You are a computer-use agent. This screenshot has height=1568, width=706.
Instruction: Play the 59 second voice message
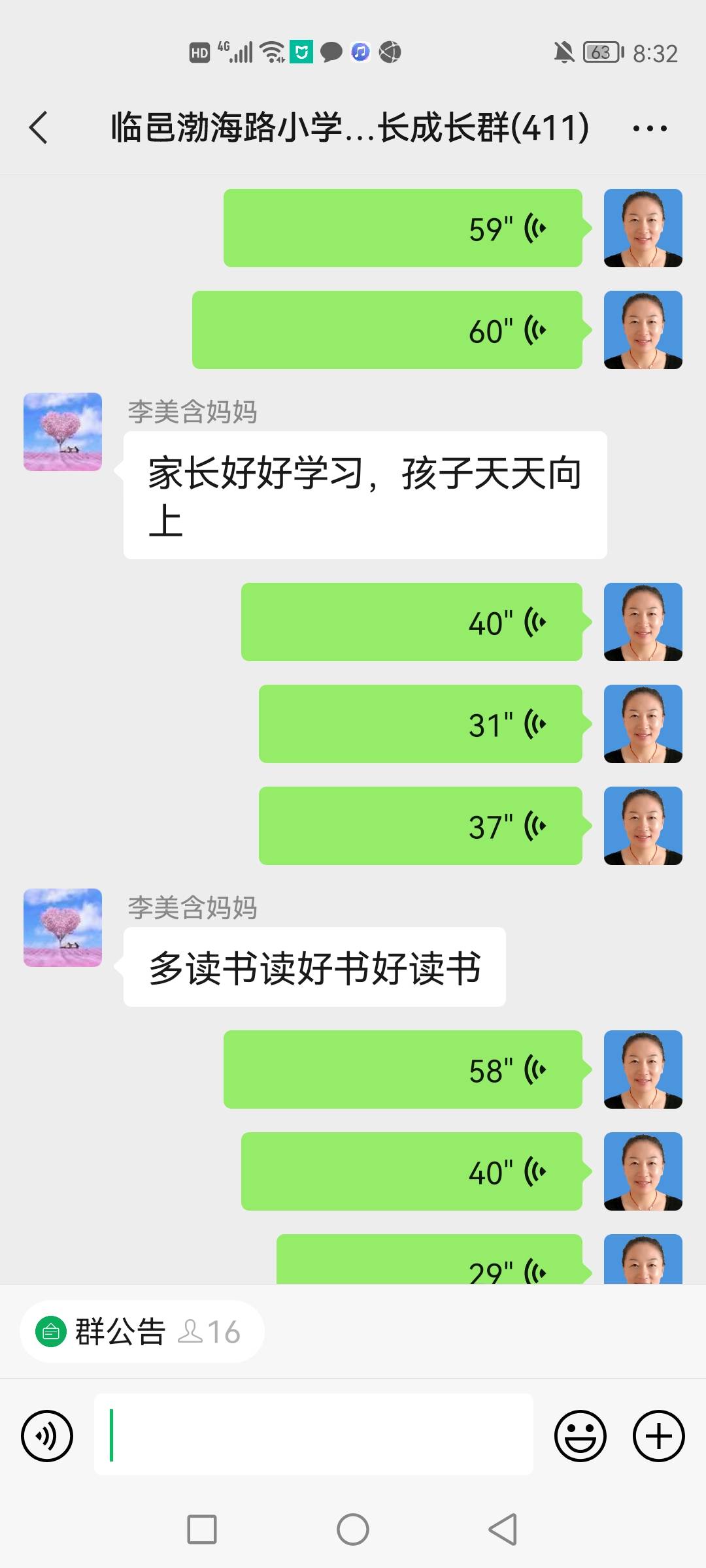click(x=403, y=227)
